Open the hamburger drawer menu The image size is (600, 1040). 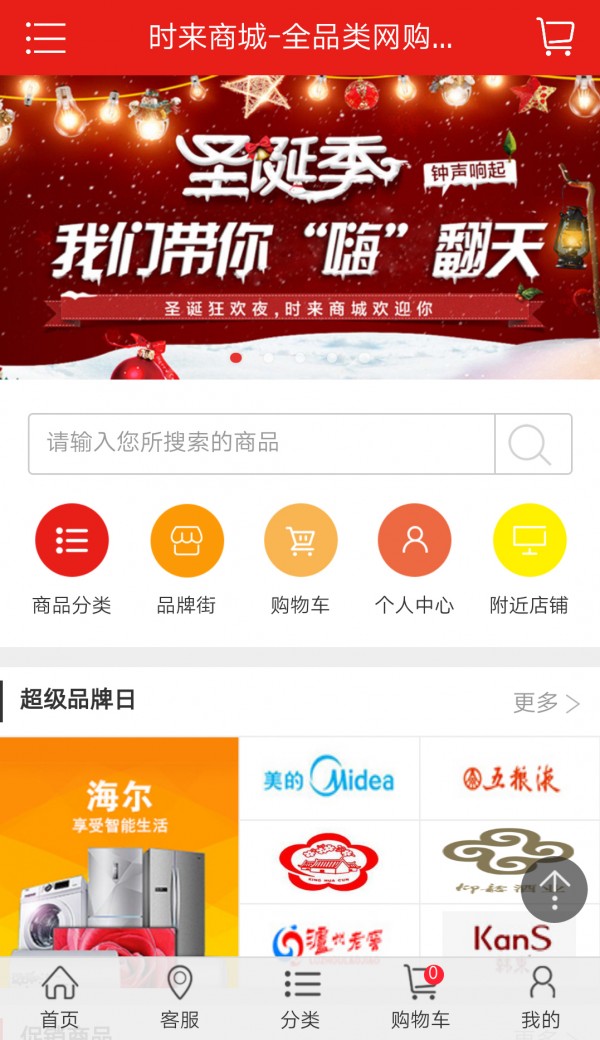click(45, 37)
